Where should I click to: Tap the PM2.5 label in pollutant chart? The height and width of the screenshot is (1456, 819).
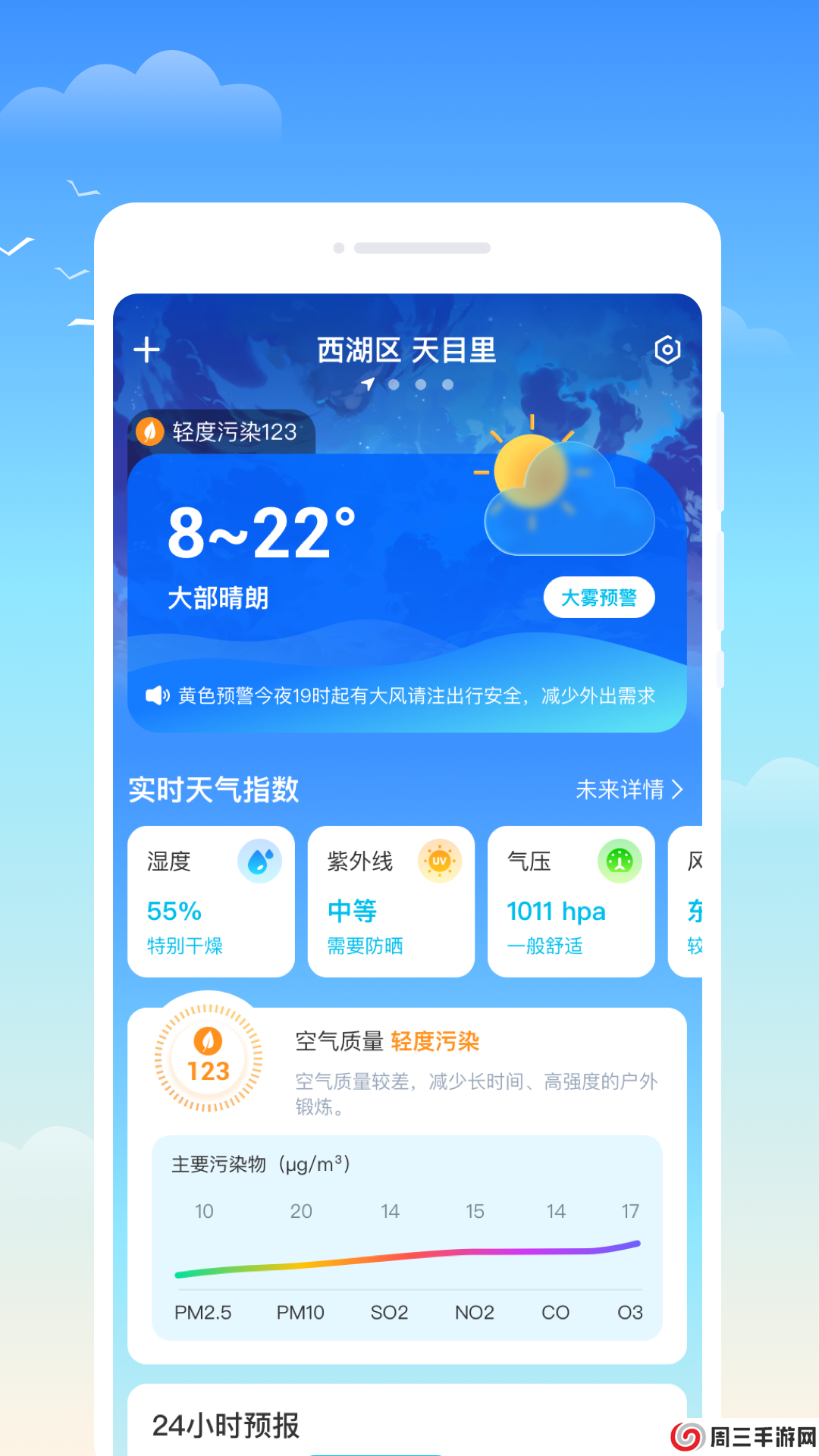pyautogui.click(x=202, y=1312)
